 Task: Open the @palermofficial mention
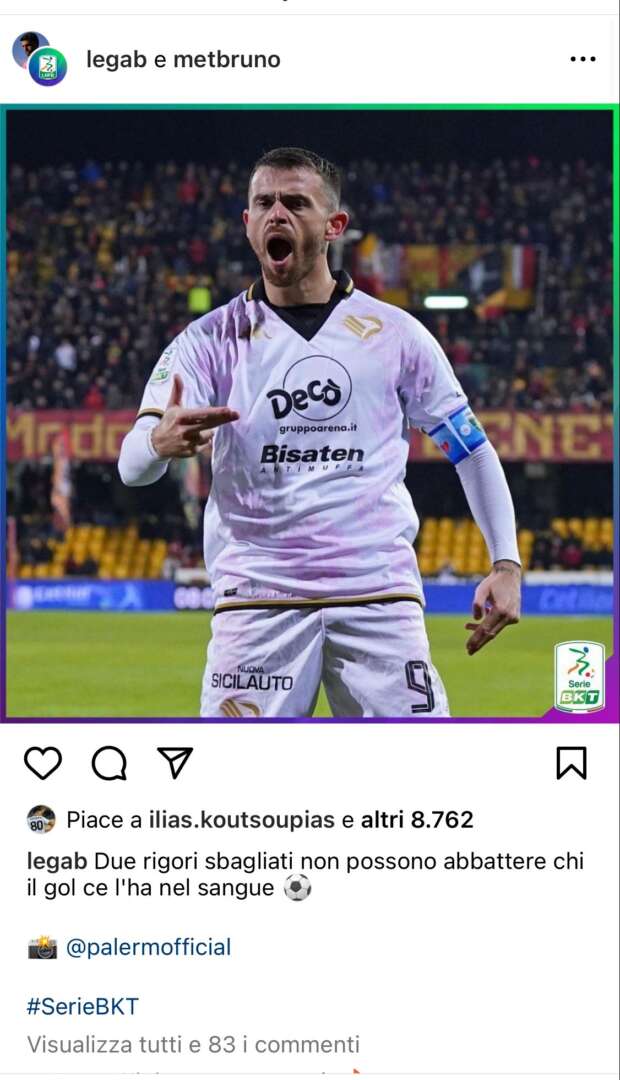(x=148, y=947)
